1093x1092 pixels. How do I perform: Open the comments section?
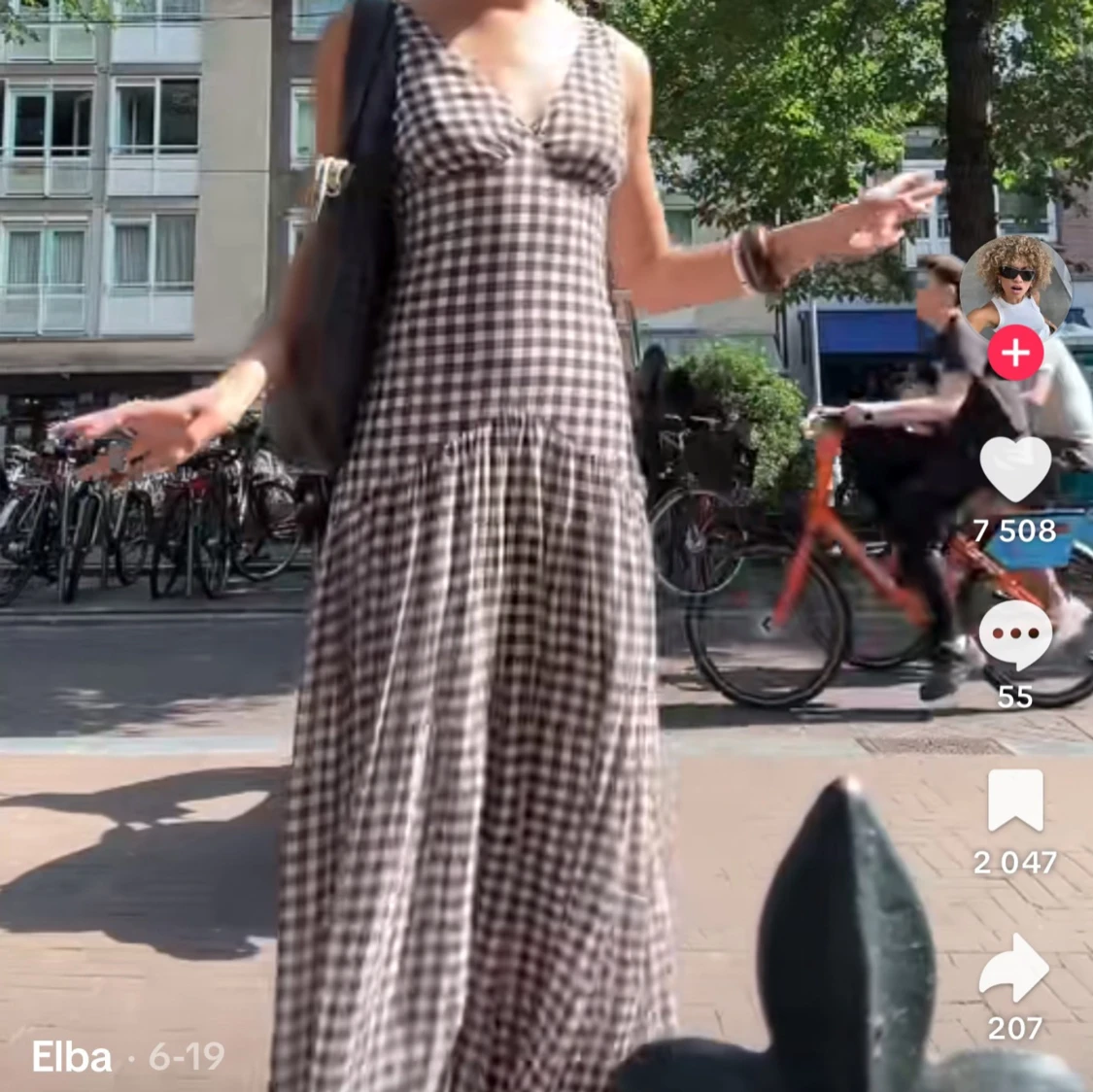point(1015,635)
